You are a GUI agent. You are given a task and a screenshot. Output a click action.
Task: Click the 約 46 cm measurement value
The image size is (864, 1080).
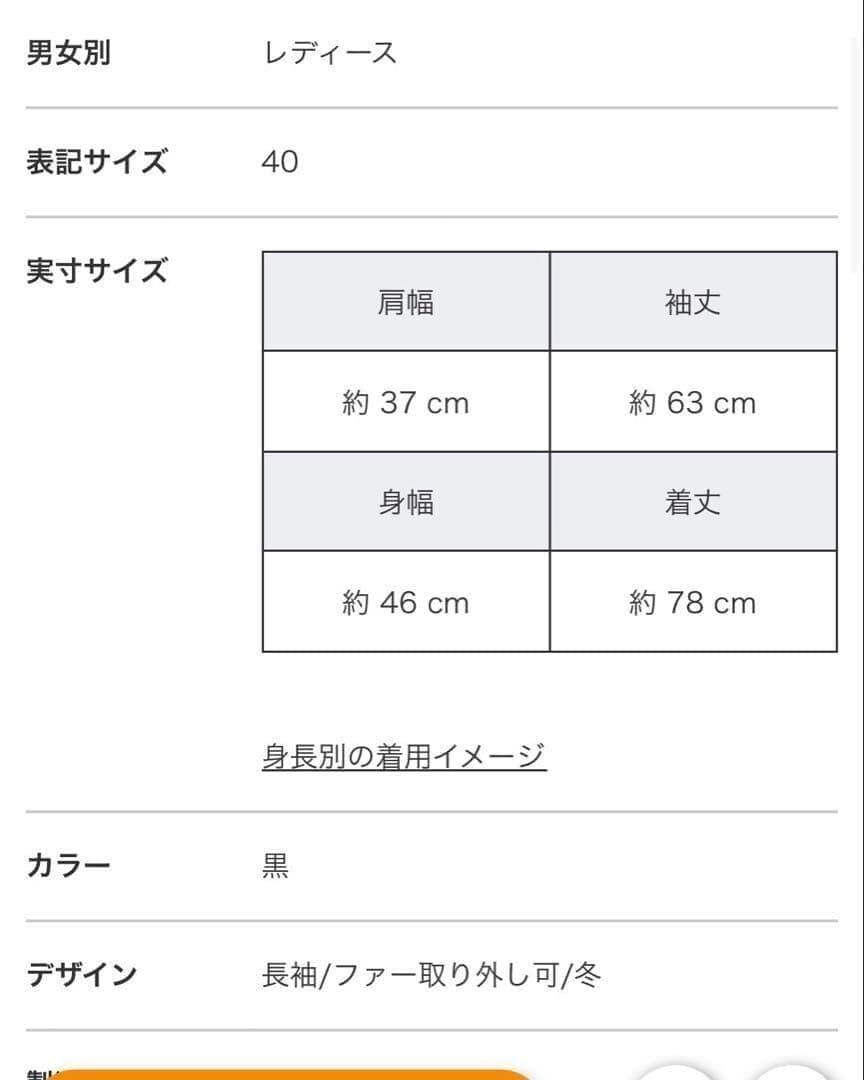[x=405, y=602]
